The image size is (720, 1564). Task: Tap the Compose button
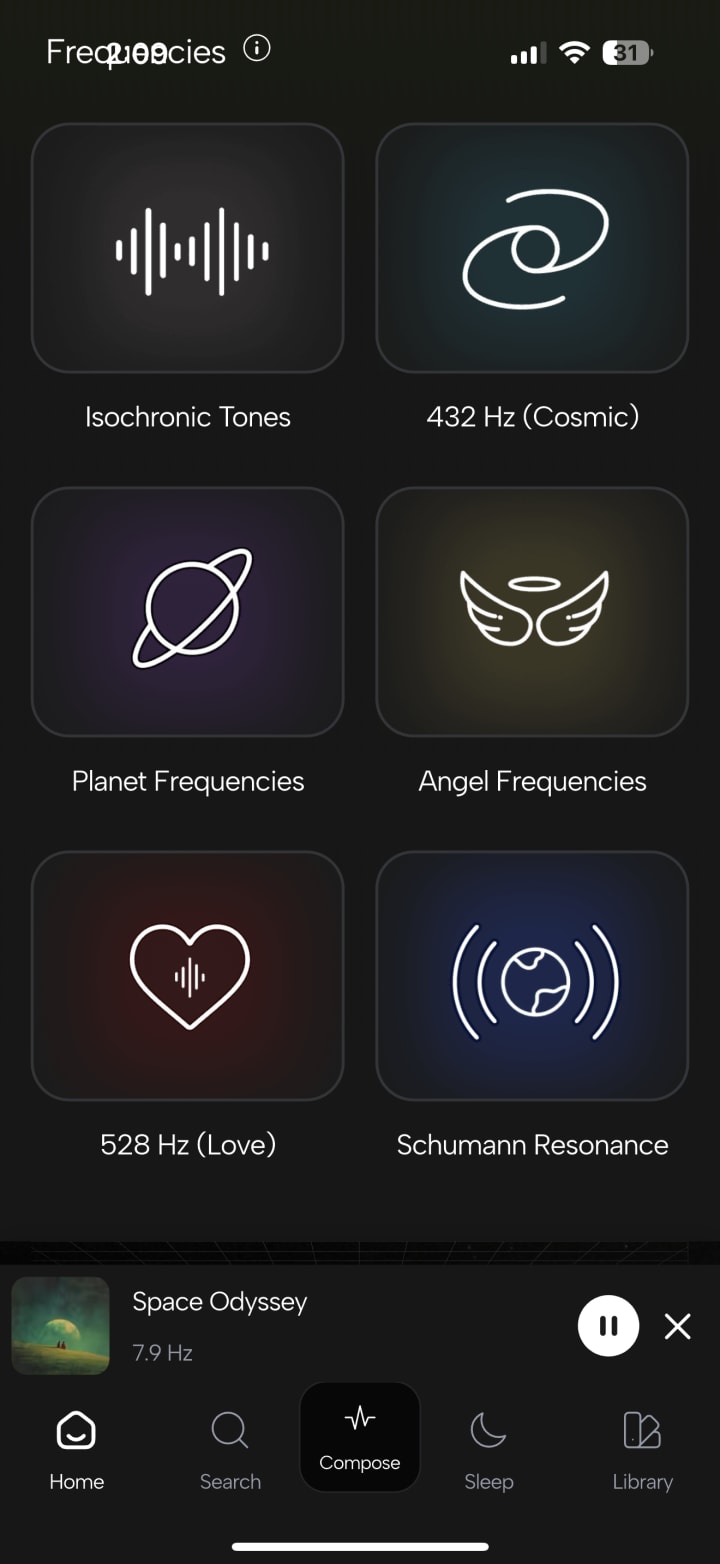(360, 1438)
